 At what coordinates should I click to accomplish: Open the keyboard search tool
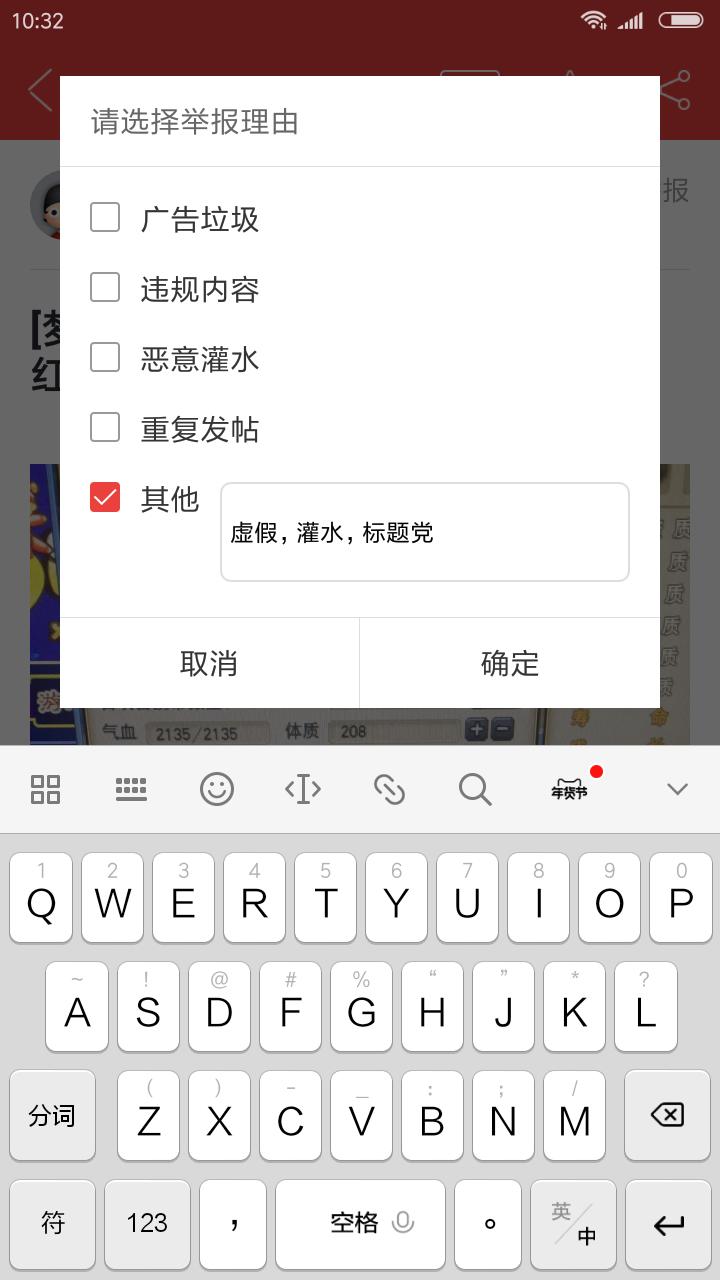[475, 789]
